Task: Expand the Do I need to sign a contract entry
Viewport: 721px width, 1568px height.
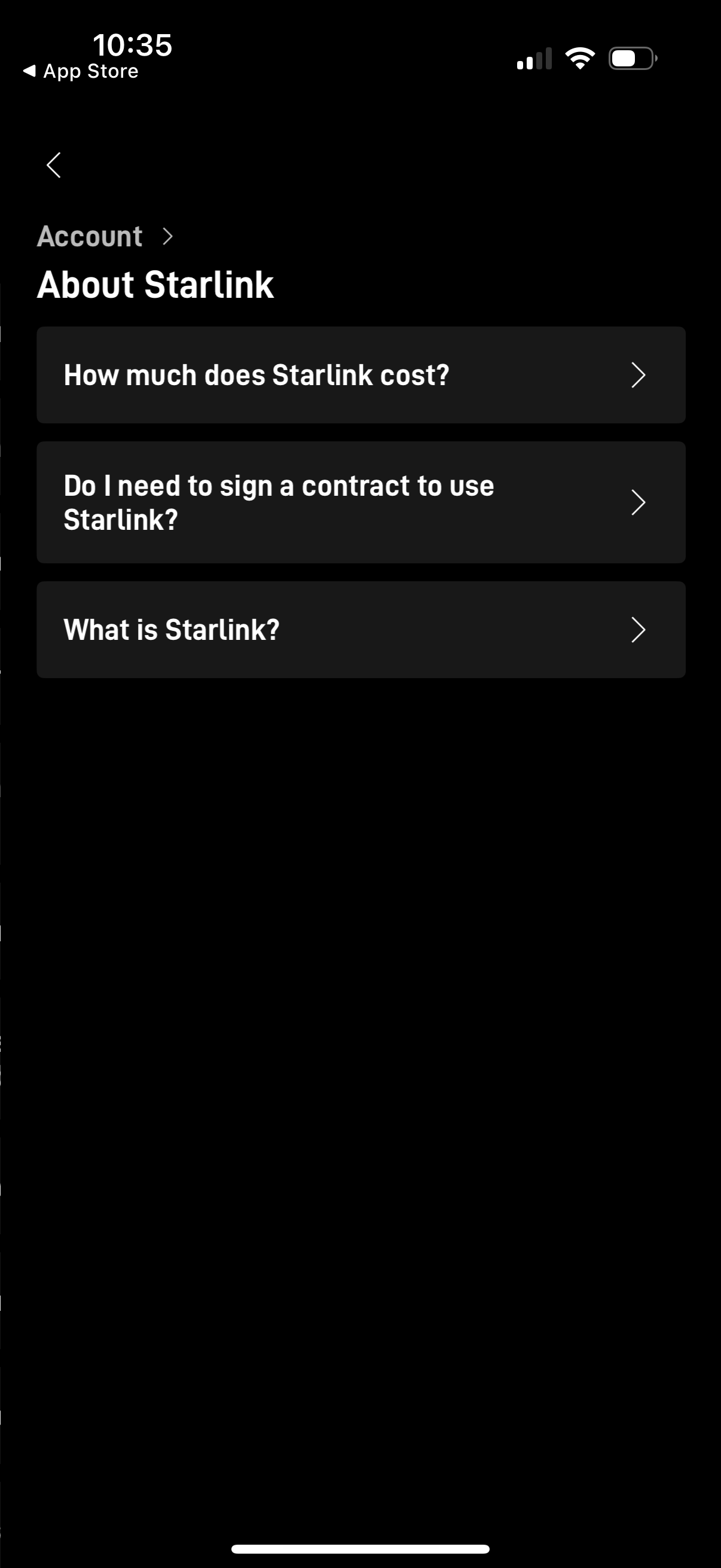Action: coord(361,502)
